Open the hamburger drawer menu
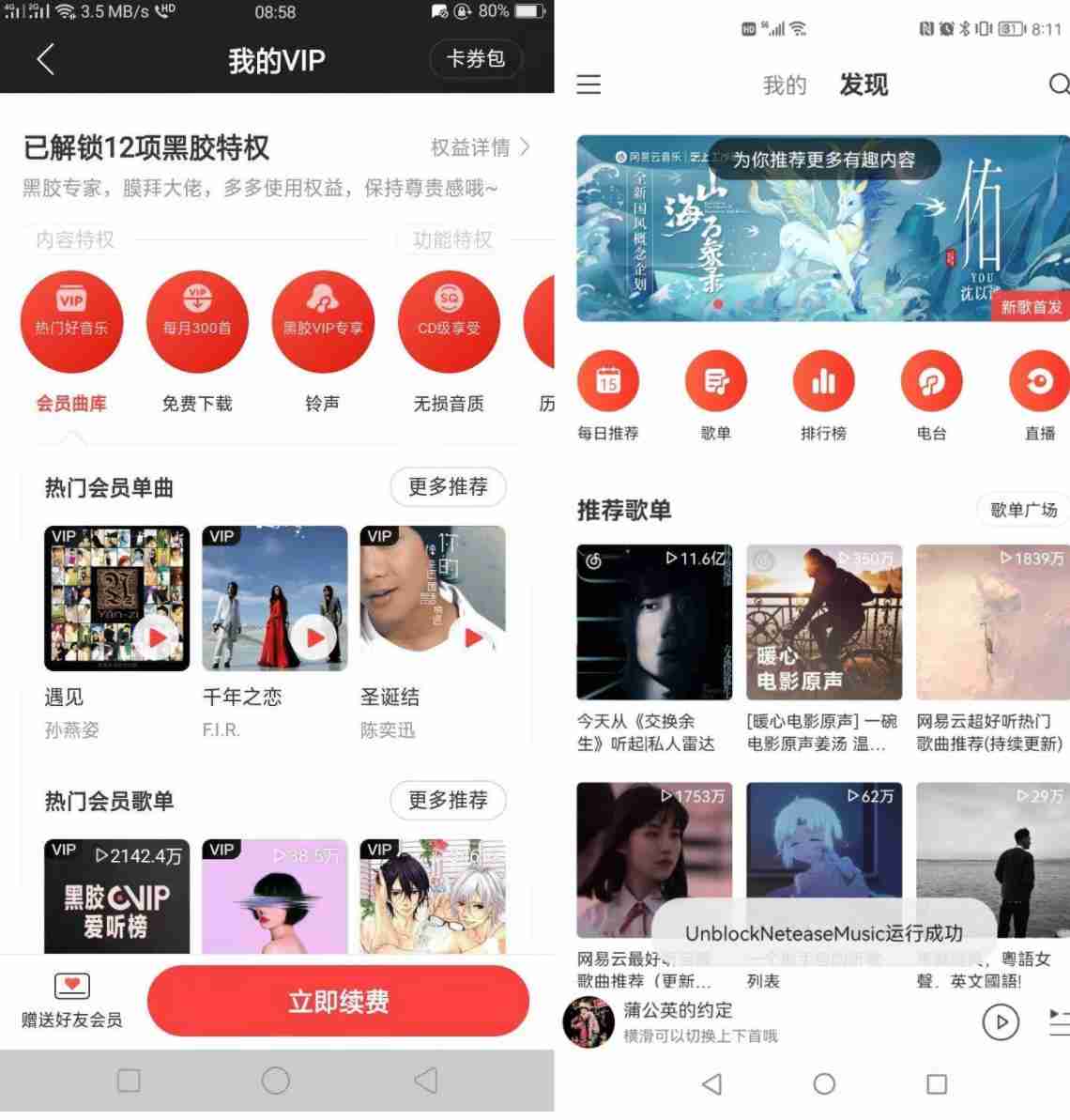 pyautogui.click(x=588, y=84)
